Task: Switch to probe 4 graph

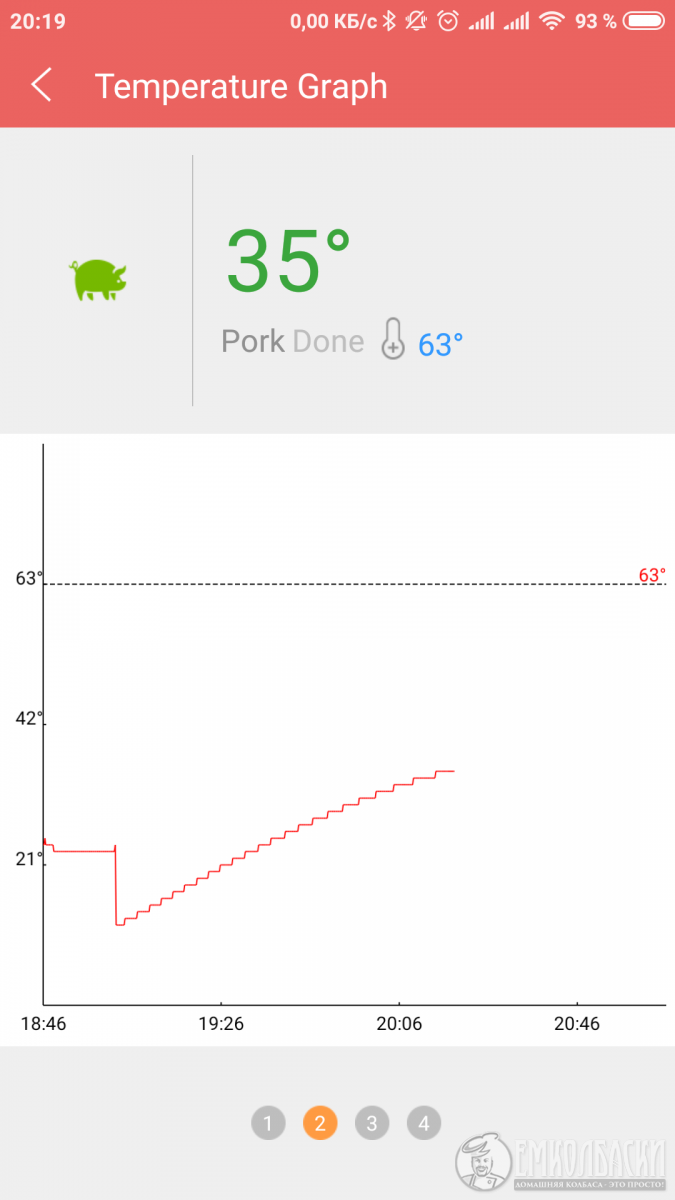Action: coord(424,1123)
